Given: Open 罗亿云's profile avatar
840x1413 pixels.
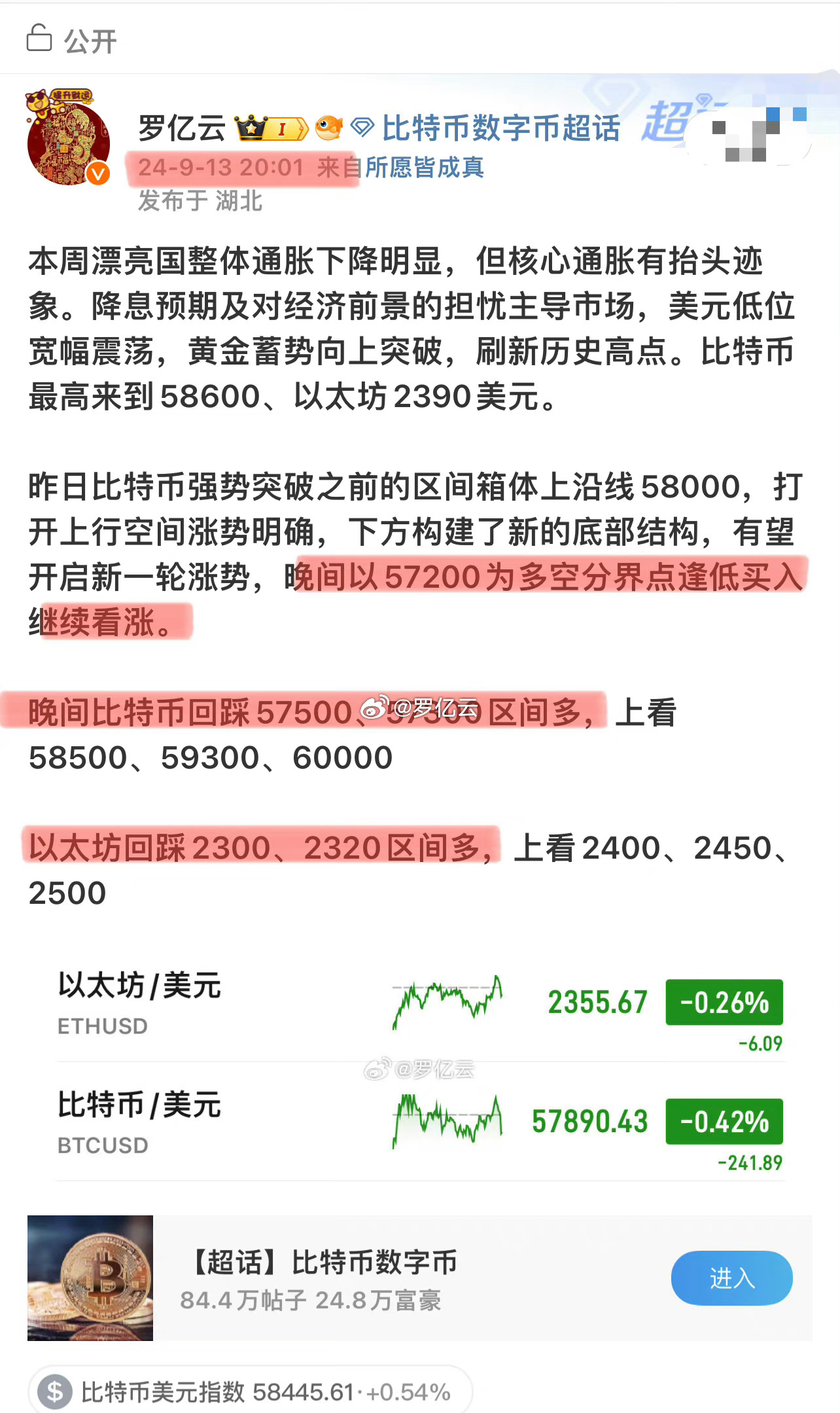Looking at the screenshot, I should point(68,143).
